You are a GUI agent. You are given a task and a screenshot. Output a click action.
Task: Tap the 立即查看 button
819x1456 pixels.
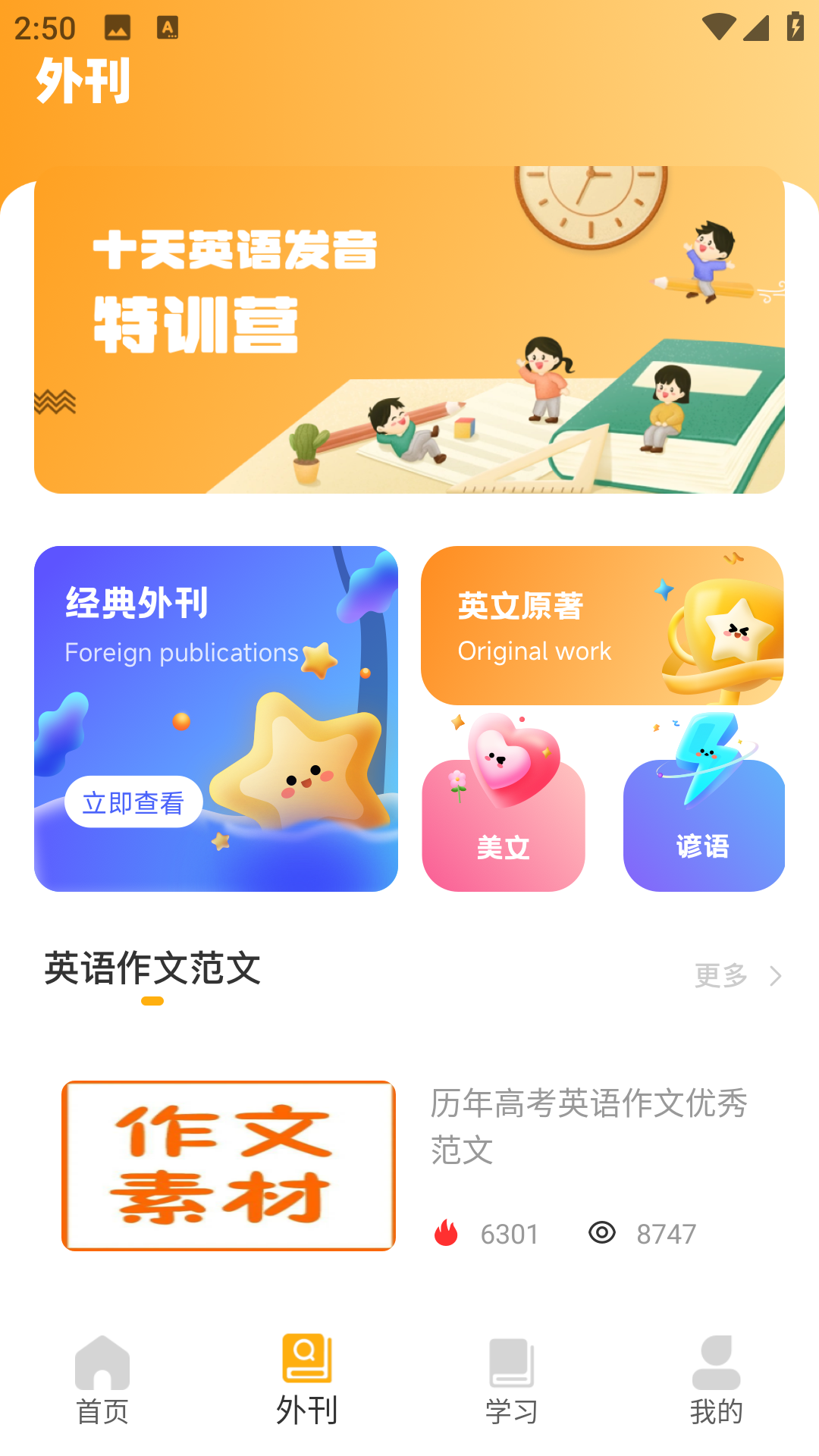click(133, 802)
